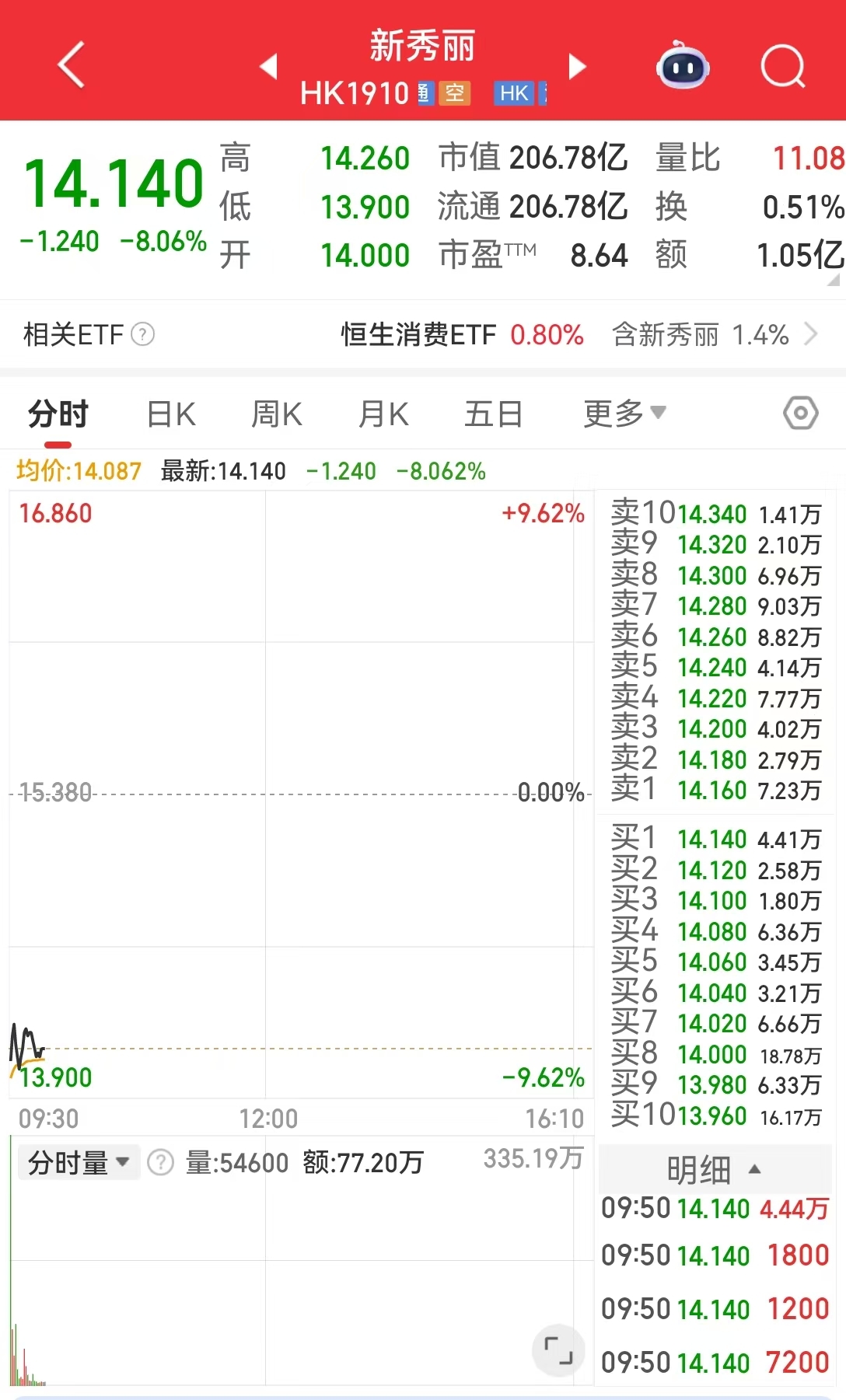This screenshot has height=1400, width=846.
Task: Tap the help icon beside 相关ETF
Action: (143, 334)
